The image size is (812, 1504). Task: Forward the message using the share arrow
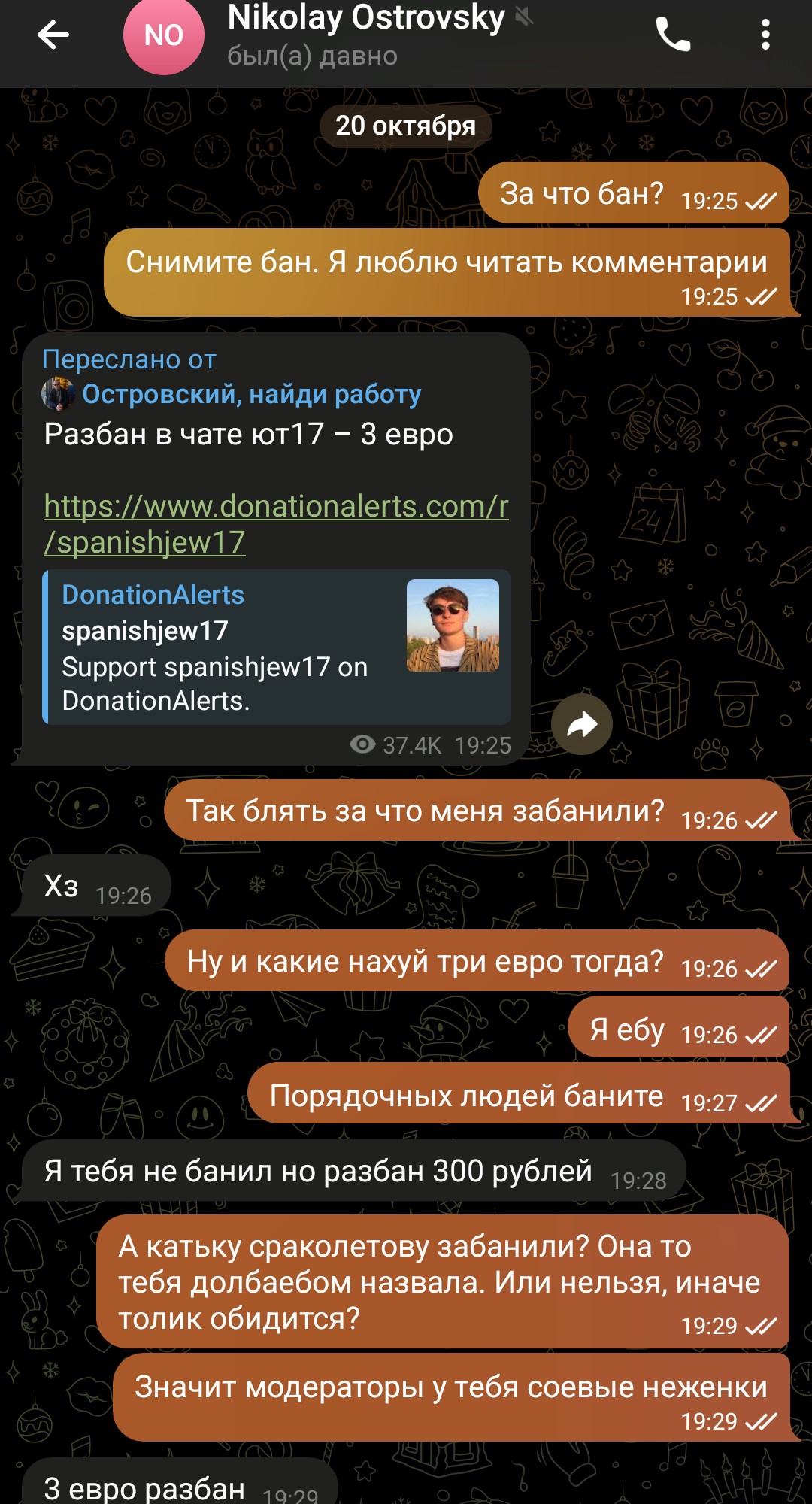pos(581,724)
